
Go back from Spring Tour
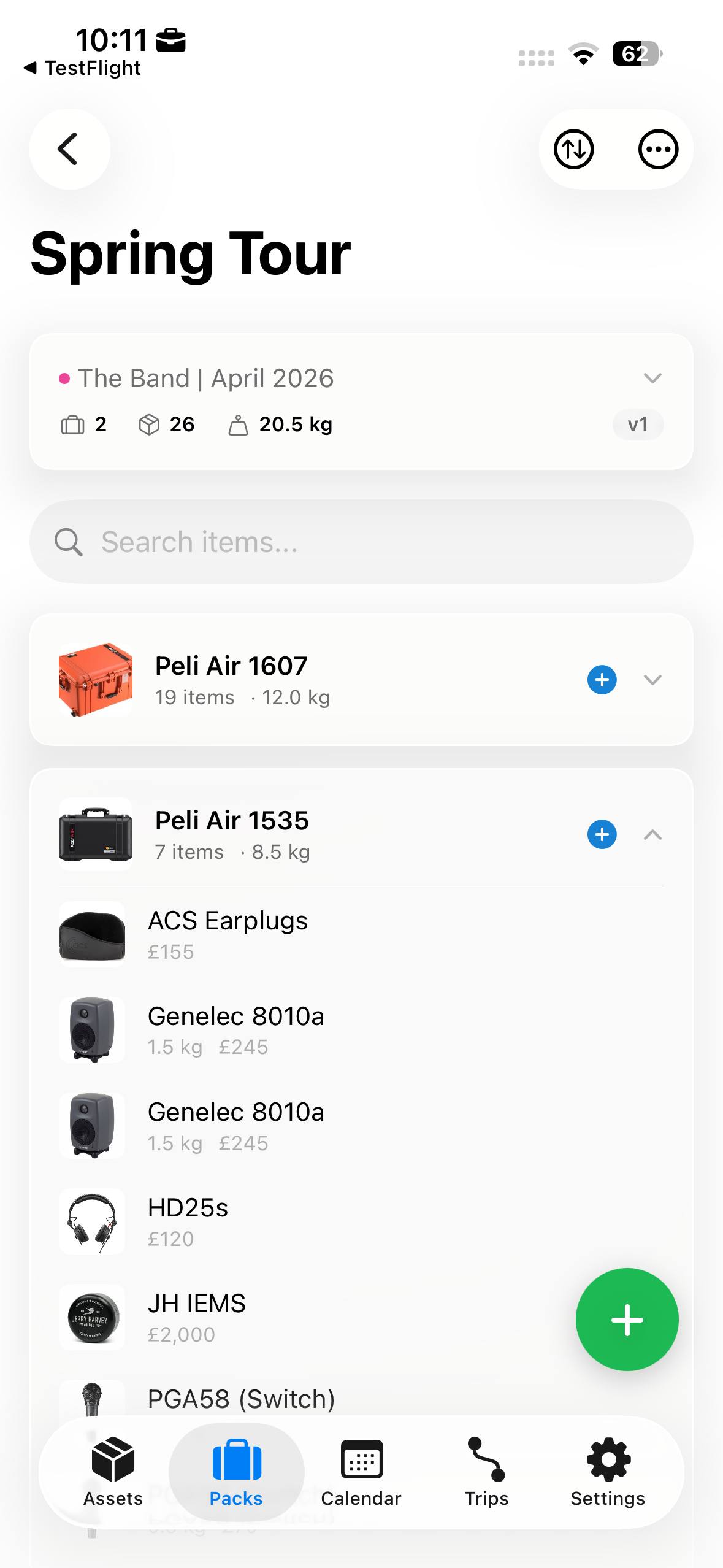coord(69,149)
